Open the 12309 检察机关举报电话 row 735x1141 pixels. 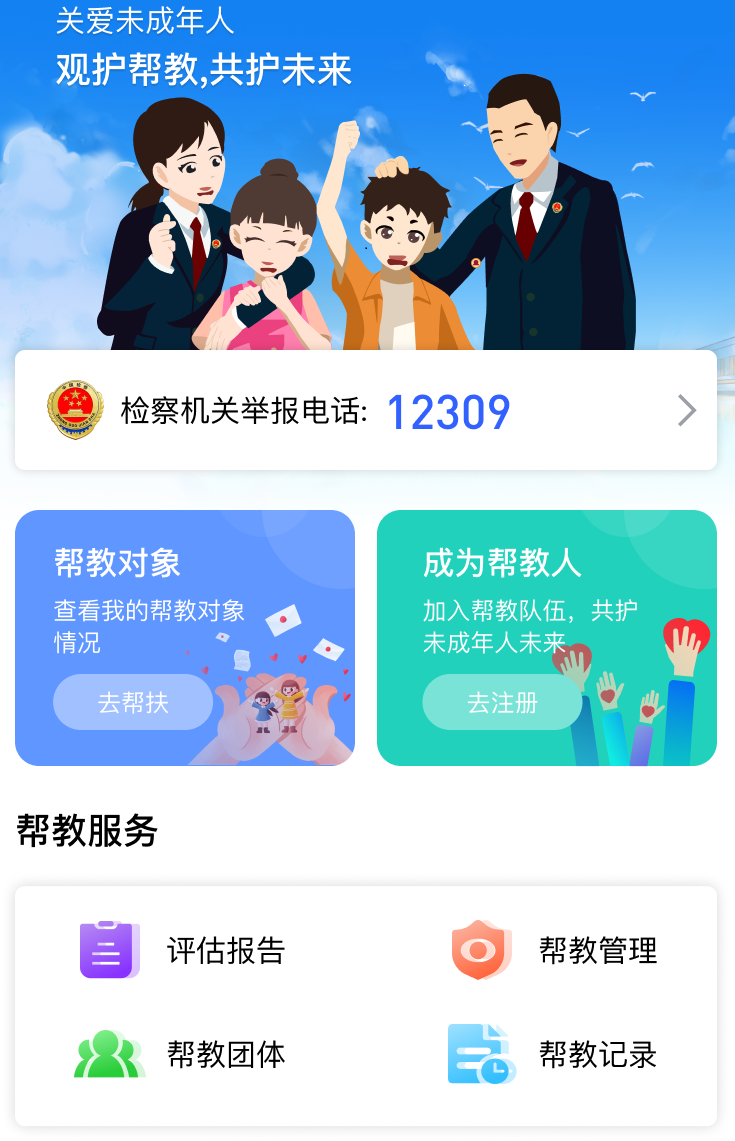point(366,410)
